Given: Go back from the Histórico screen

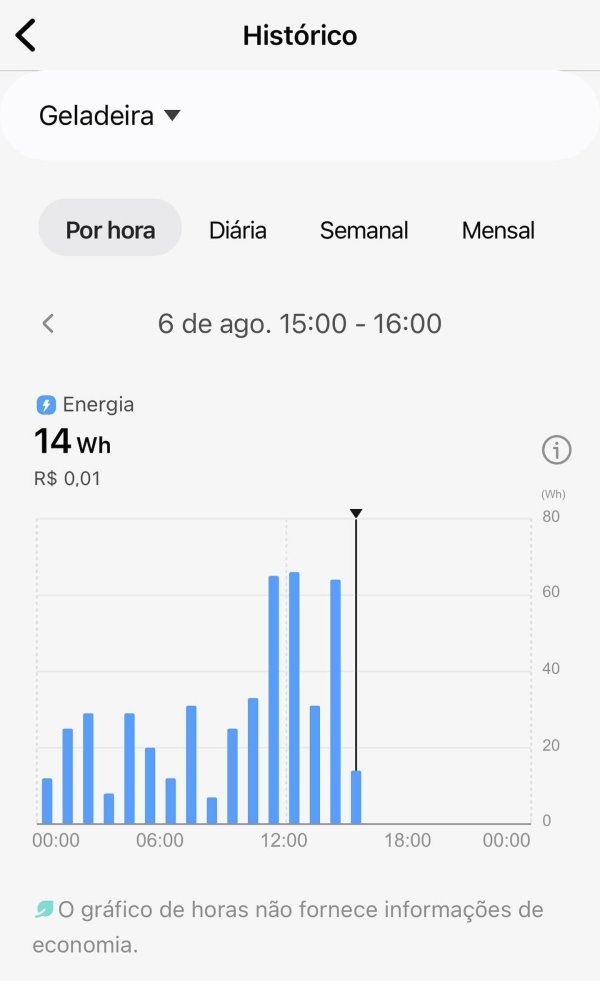Looking at the screenshot, I should click(x=26, y=35).
